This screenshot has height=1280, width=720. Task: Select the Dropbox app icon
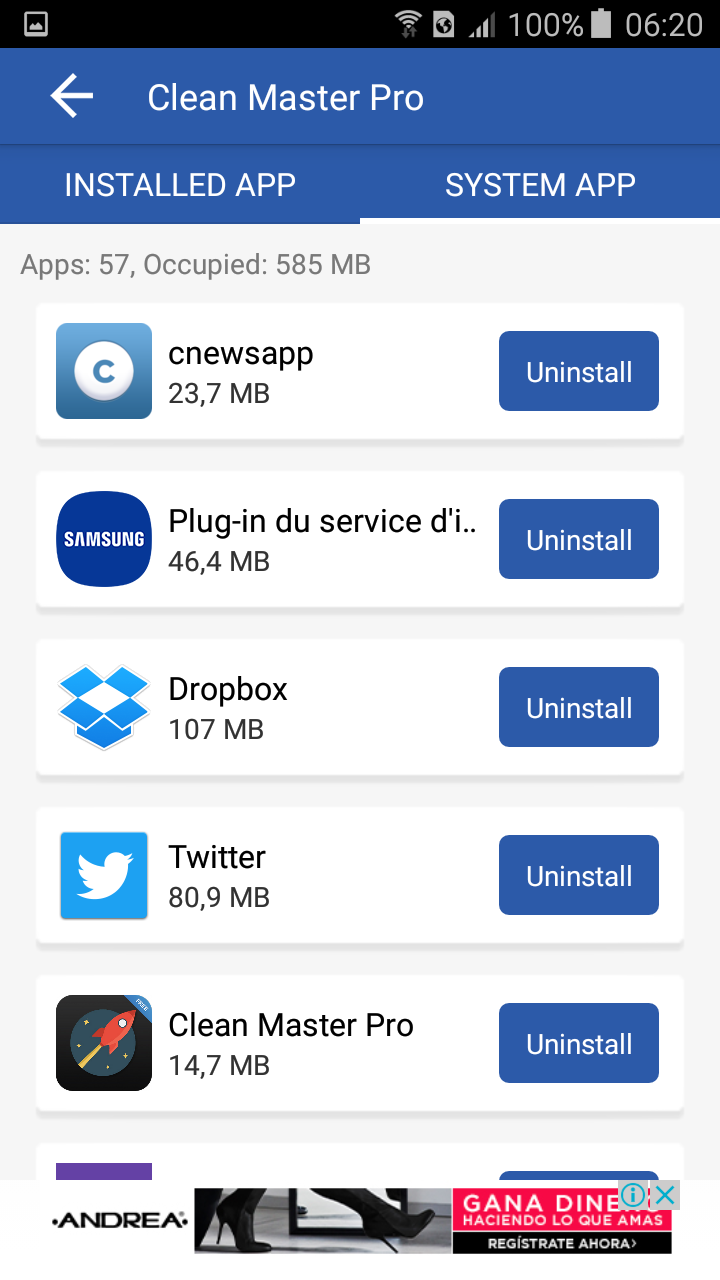click(x=103, y=707)
